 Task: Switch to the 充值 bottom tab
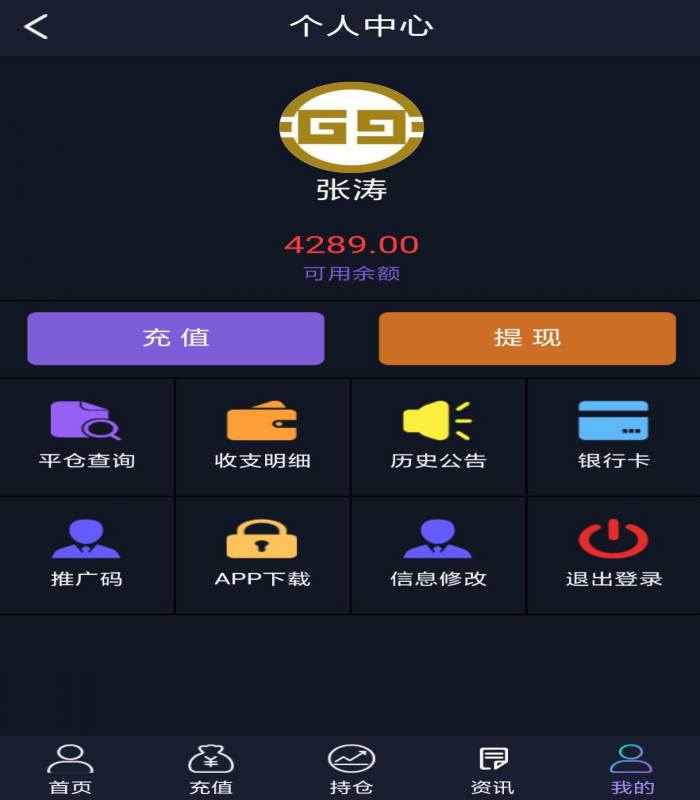point(211,769)
